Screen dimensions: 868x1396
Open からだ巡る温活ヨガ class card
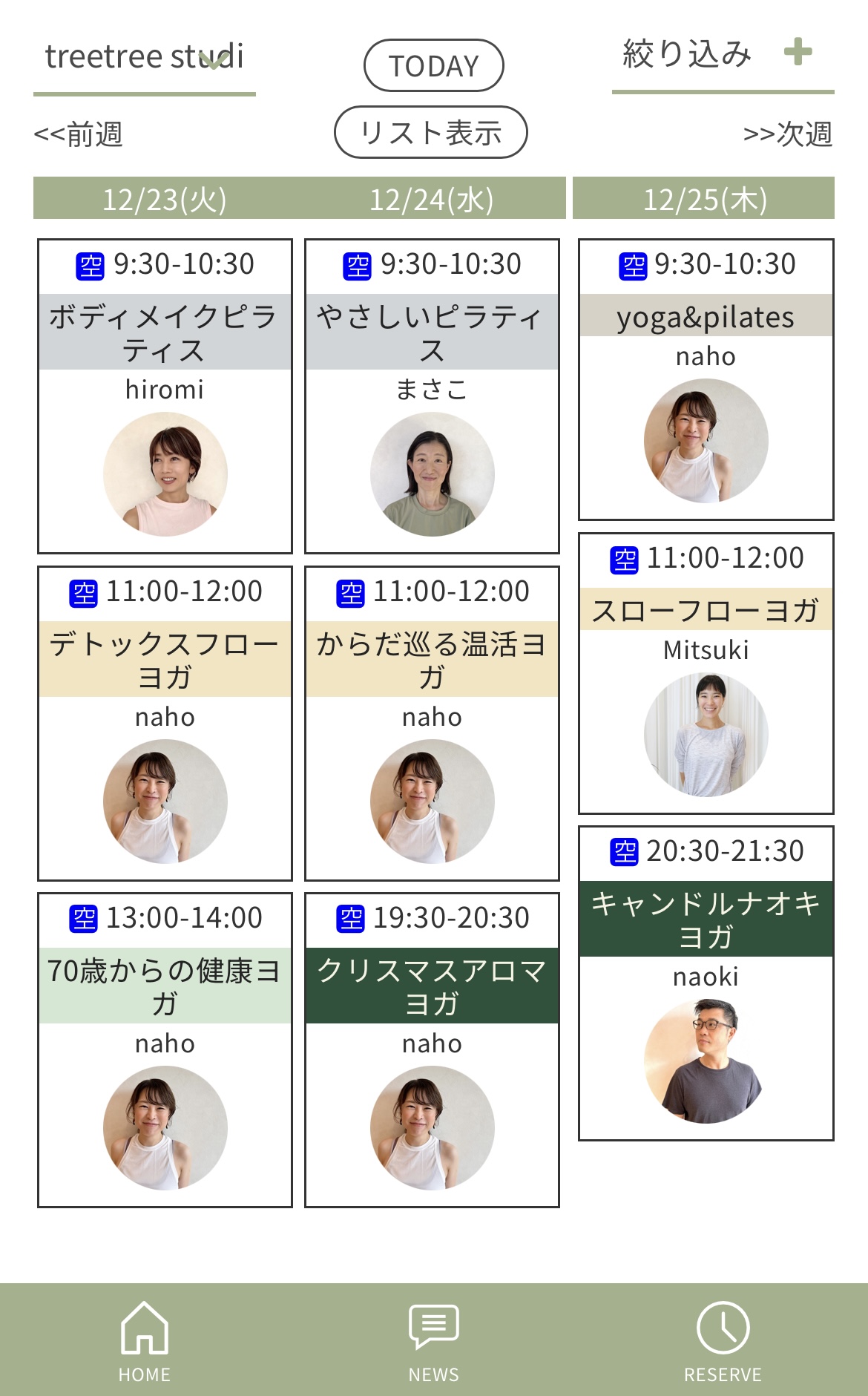(432, 723)
